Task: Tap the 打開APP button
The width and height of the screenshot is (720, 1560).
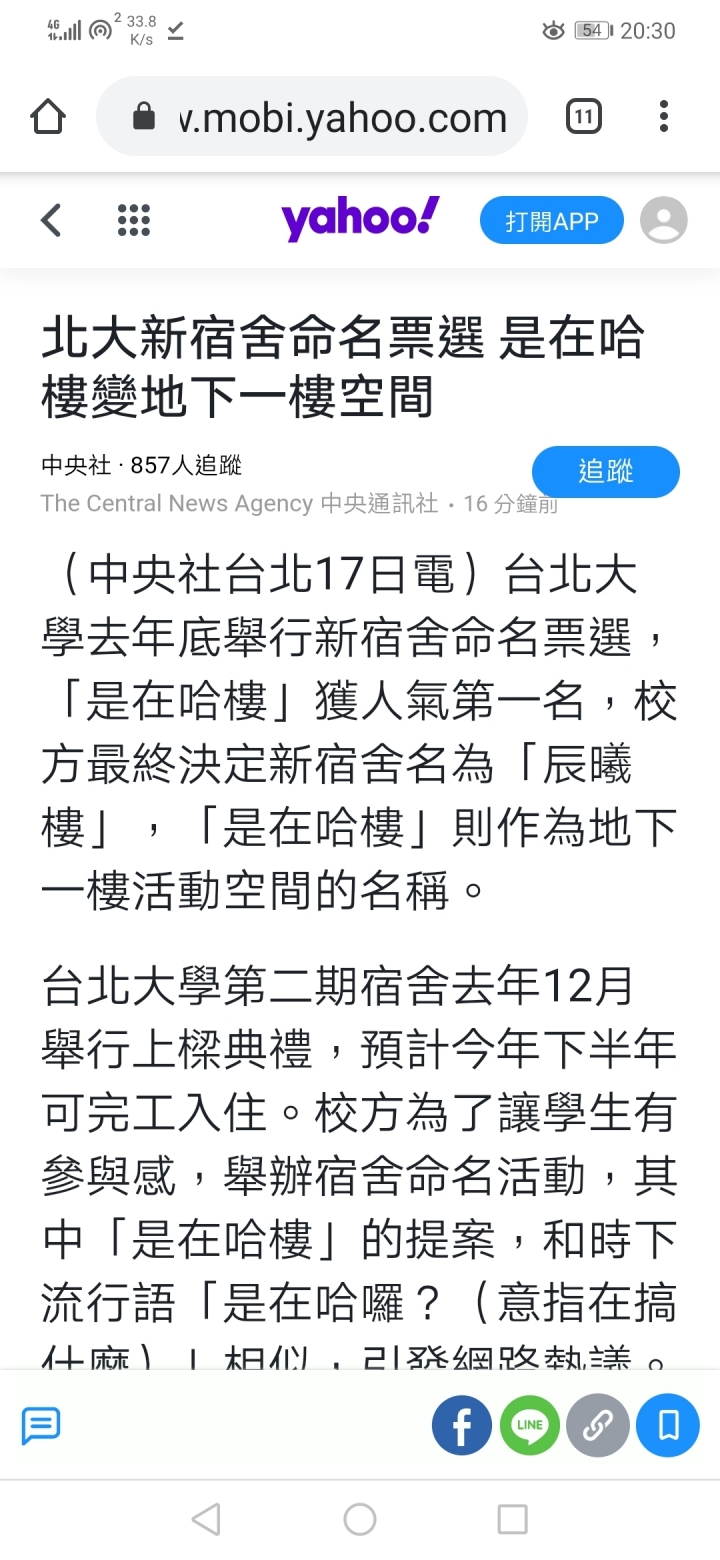Action: click(551, 220)
